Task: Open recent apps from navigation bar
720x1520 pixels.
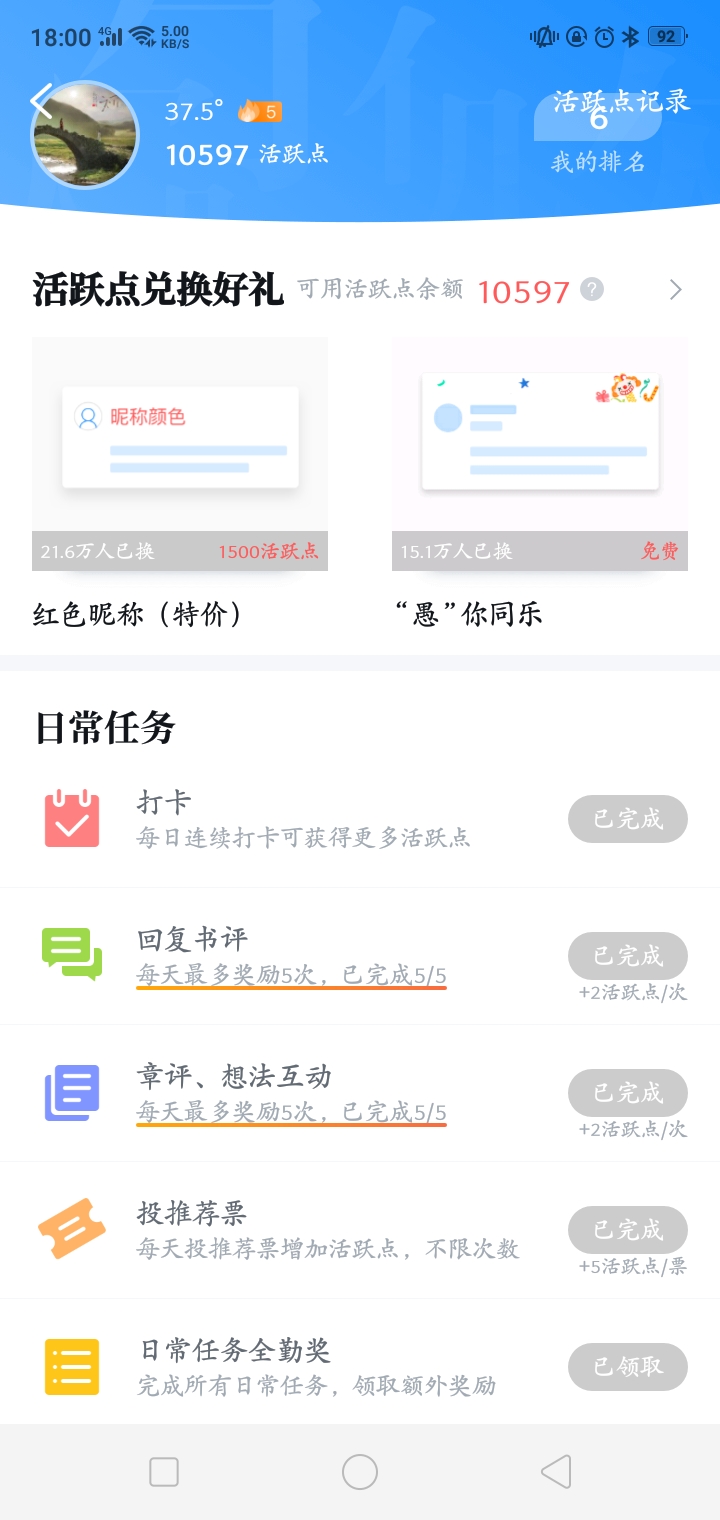Action: click(164, 1472)
